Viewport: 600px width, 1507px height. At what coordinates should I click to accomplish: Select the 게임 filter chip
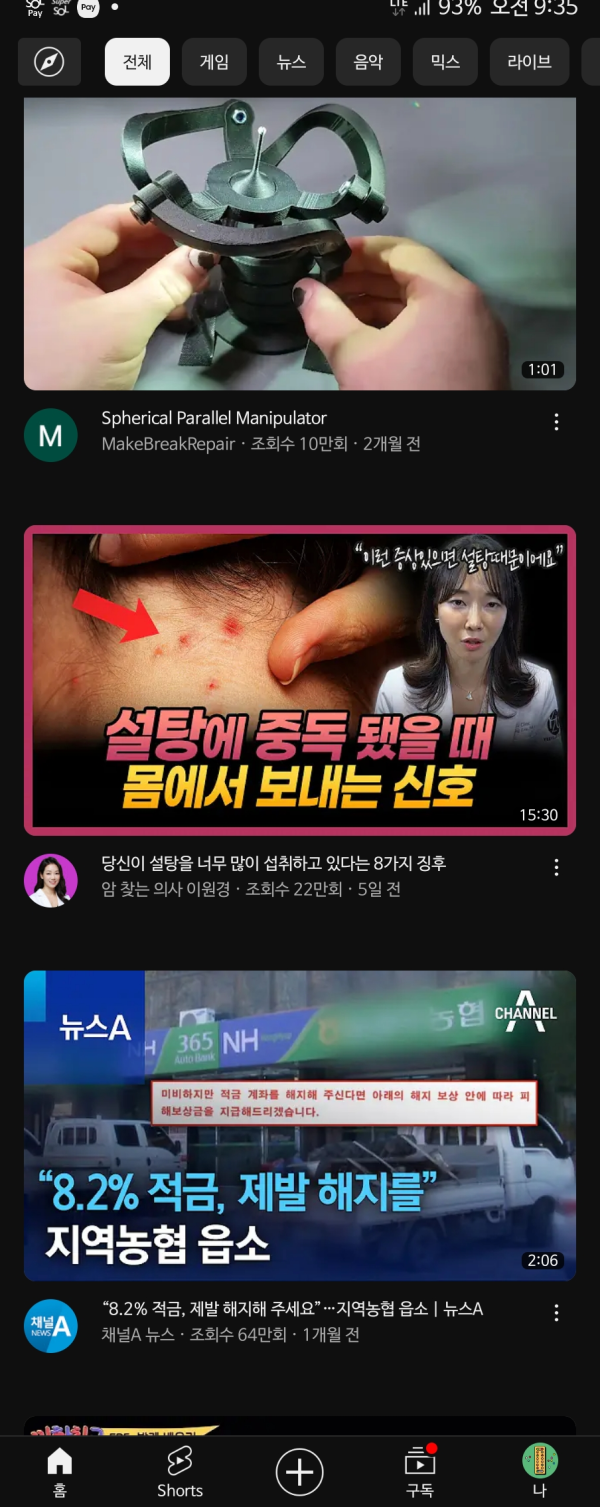pos(214,62)
